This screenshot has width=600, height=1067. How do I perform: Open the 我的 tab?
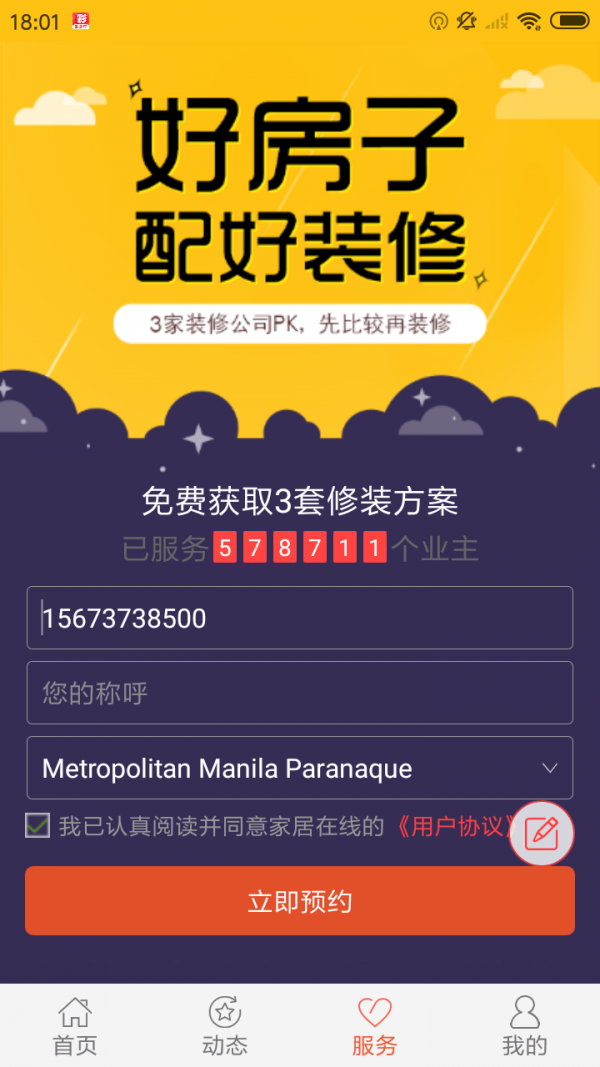pyautogui.click(x=525, y=1026)
